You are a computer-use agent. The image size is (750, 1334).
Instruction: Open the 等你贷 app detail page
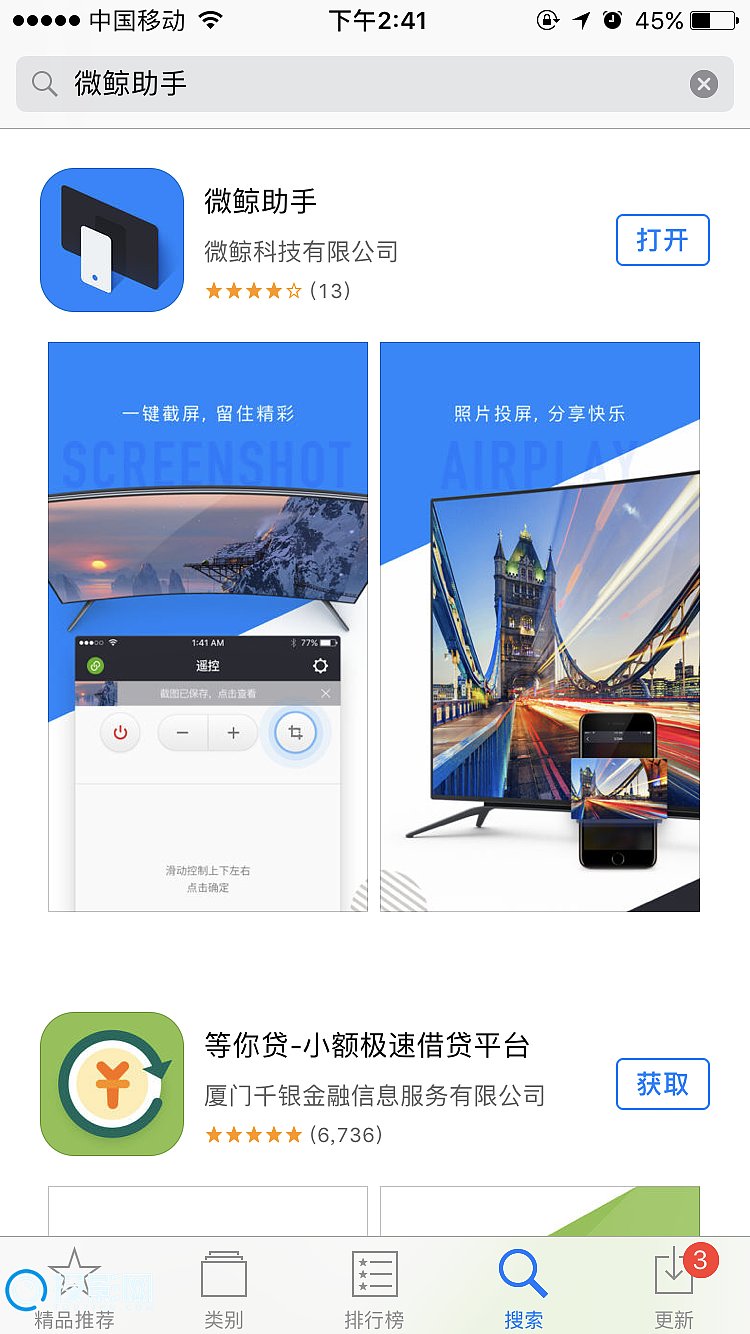[x=366, y=1046]
